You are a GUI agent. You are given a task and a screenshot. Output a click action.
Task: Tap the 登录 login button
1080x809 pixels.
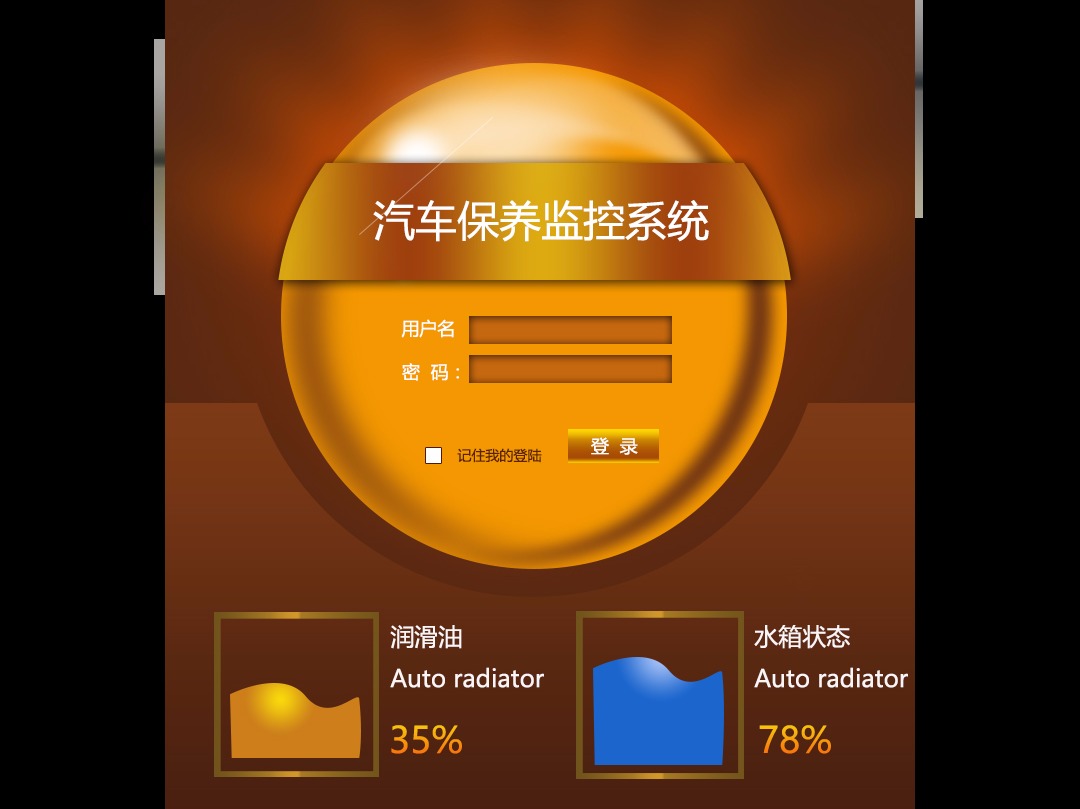click(613, 446)
